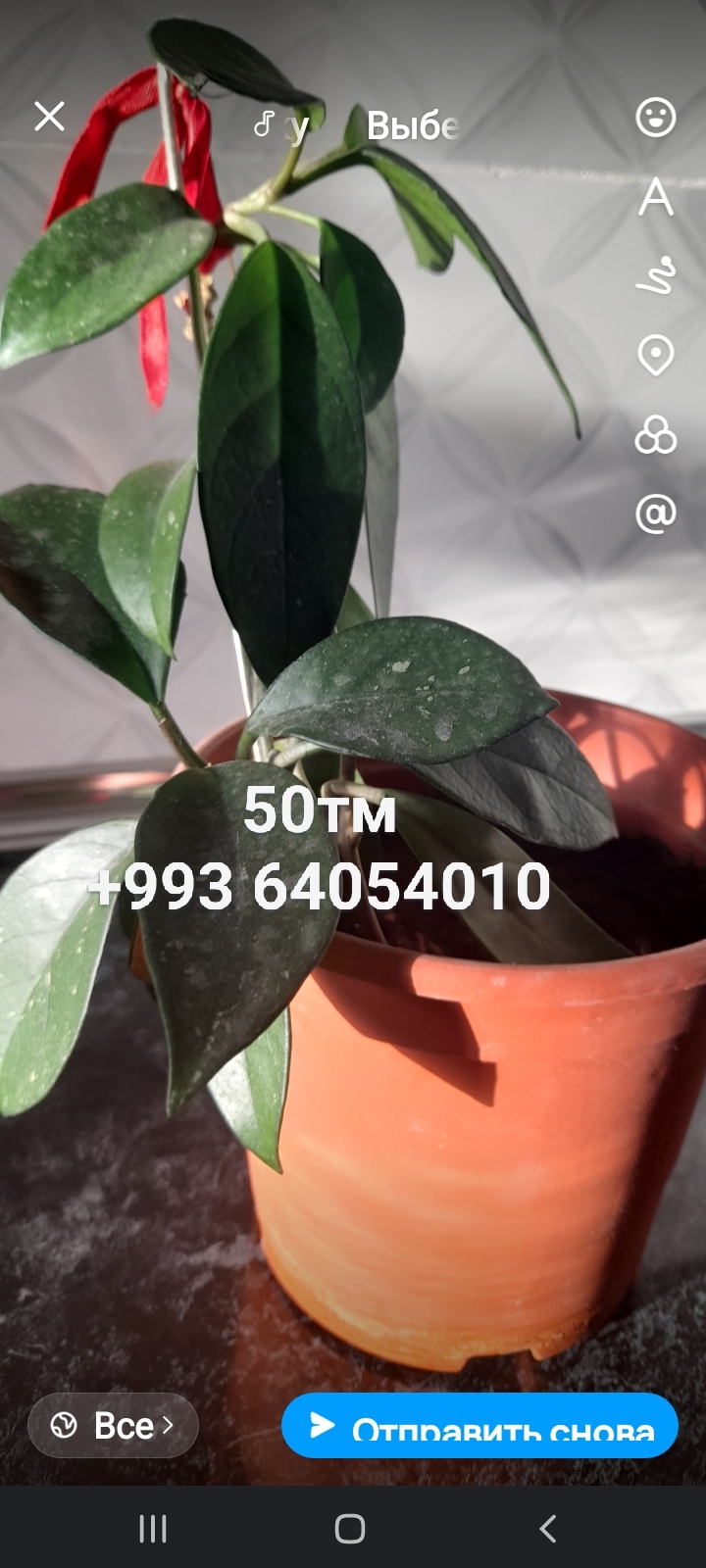Tap Отправить снова to resend story
This screenshot has height=1568, width=706.
479,1426
